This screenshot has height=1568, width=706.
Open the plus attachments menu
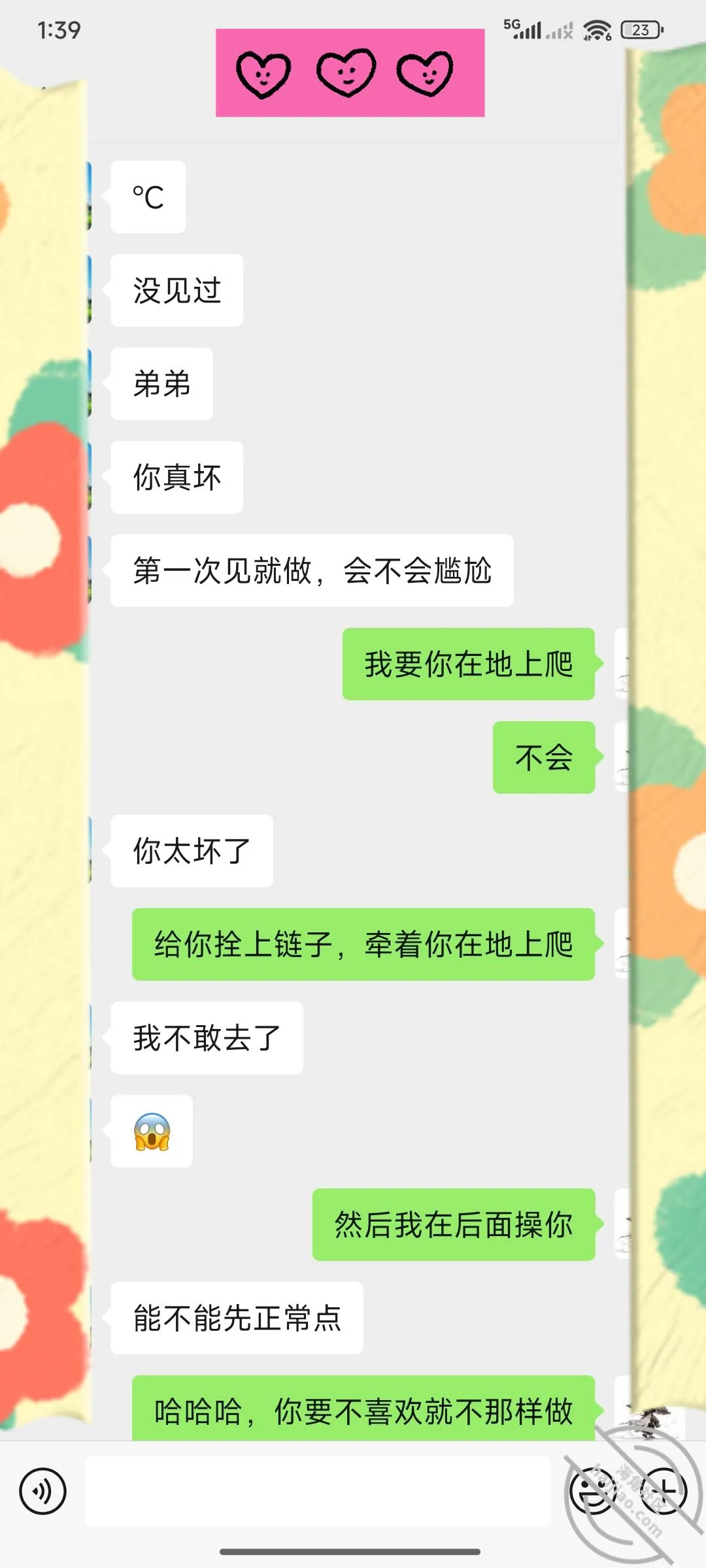click(663, 1491)
